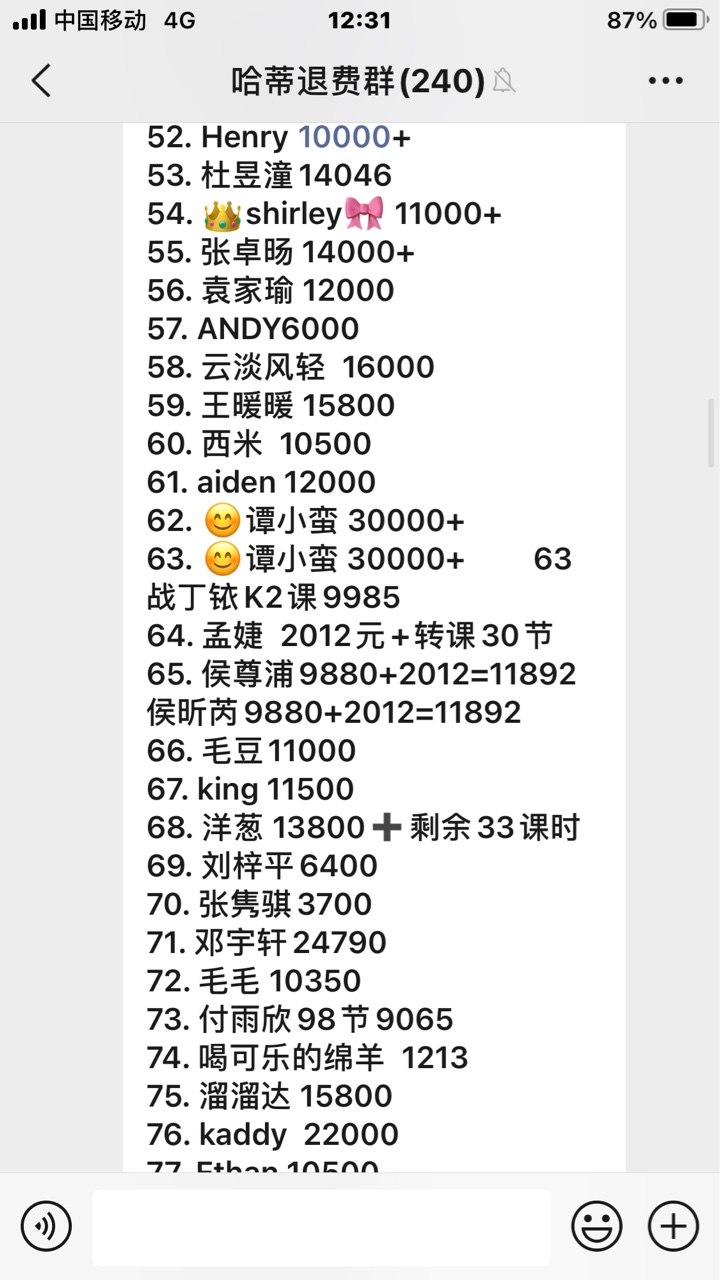This screenshot has width=720, height=1280.
Task: Open the chat's three-dot menu
Action: coord(666,81)
